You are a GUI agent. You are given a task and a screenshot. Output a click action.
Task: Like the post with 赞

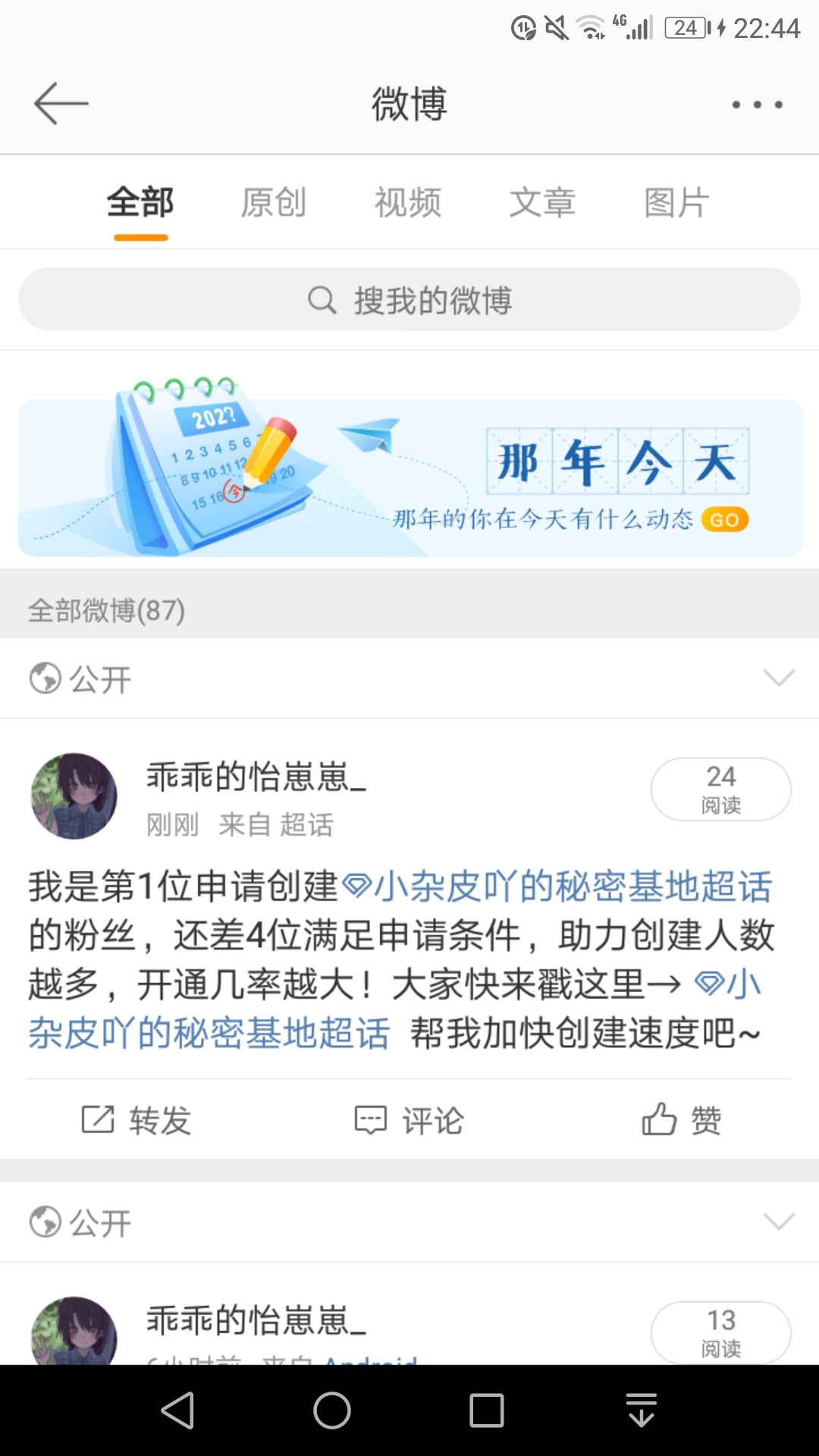(681, 1120)
